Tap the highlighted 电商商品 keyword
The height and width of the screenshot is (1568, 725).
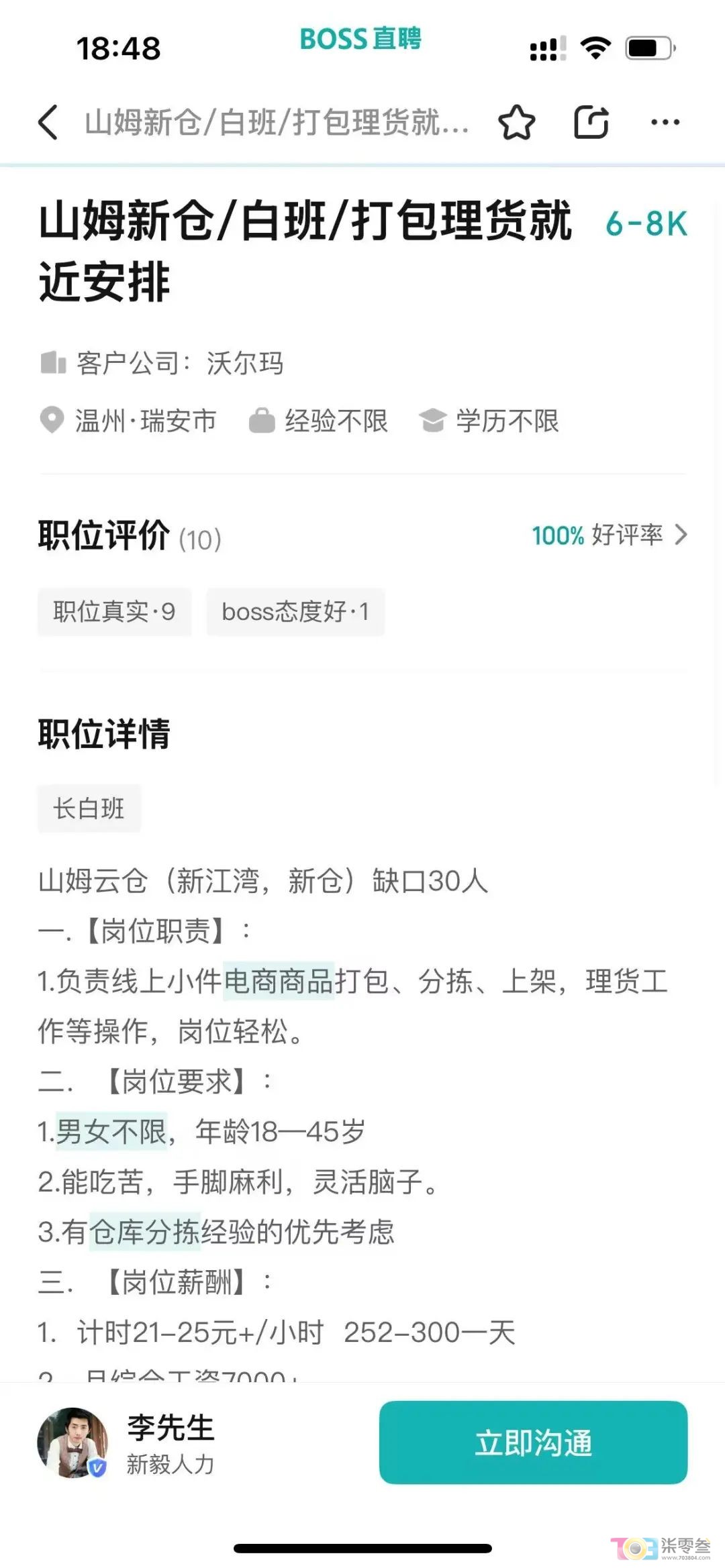(x=279, y=981)
